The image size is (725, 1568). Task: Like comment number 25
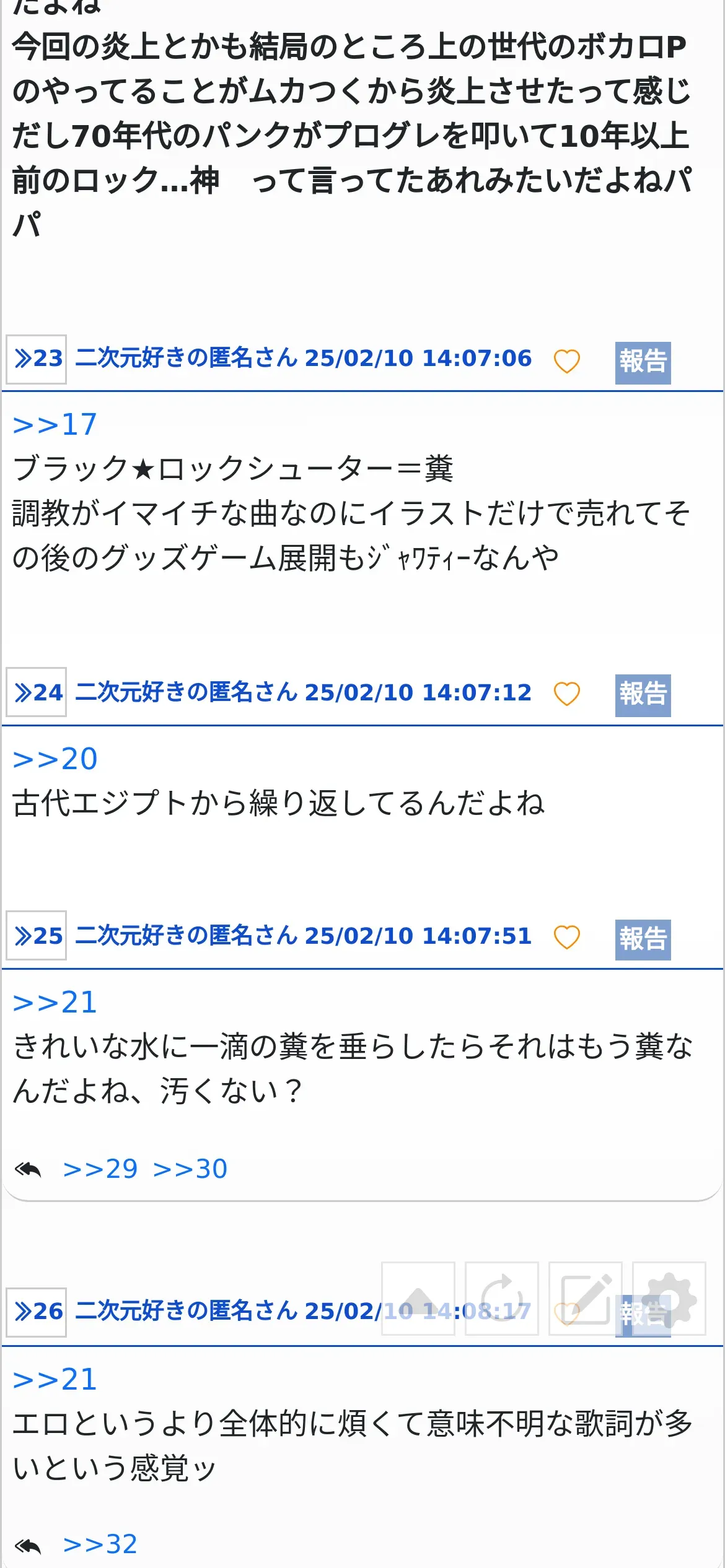point(566,938)
